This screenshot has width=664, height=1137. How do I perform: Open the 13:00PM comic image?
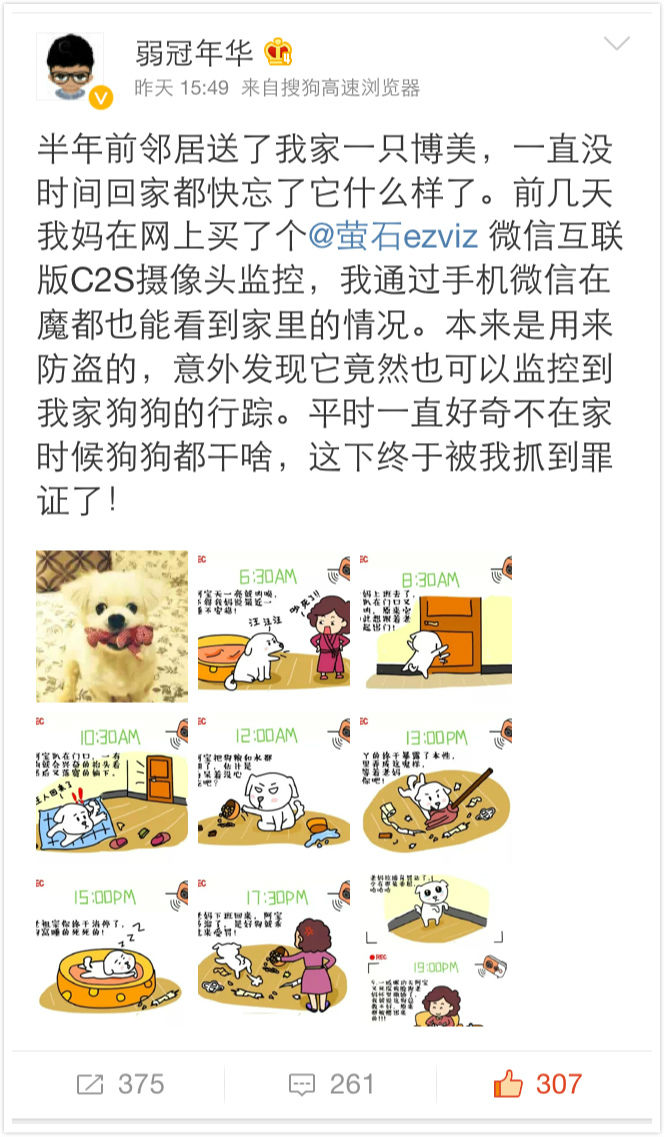(436, 788)
